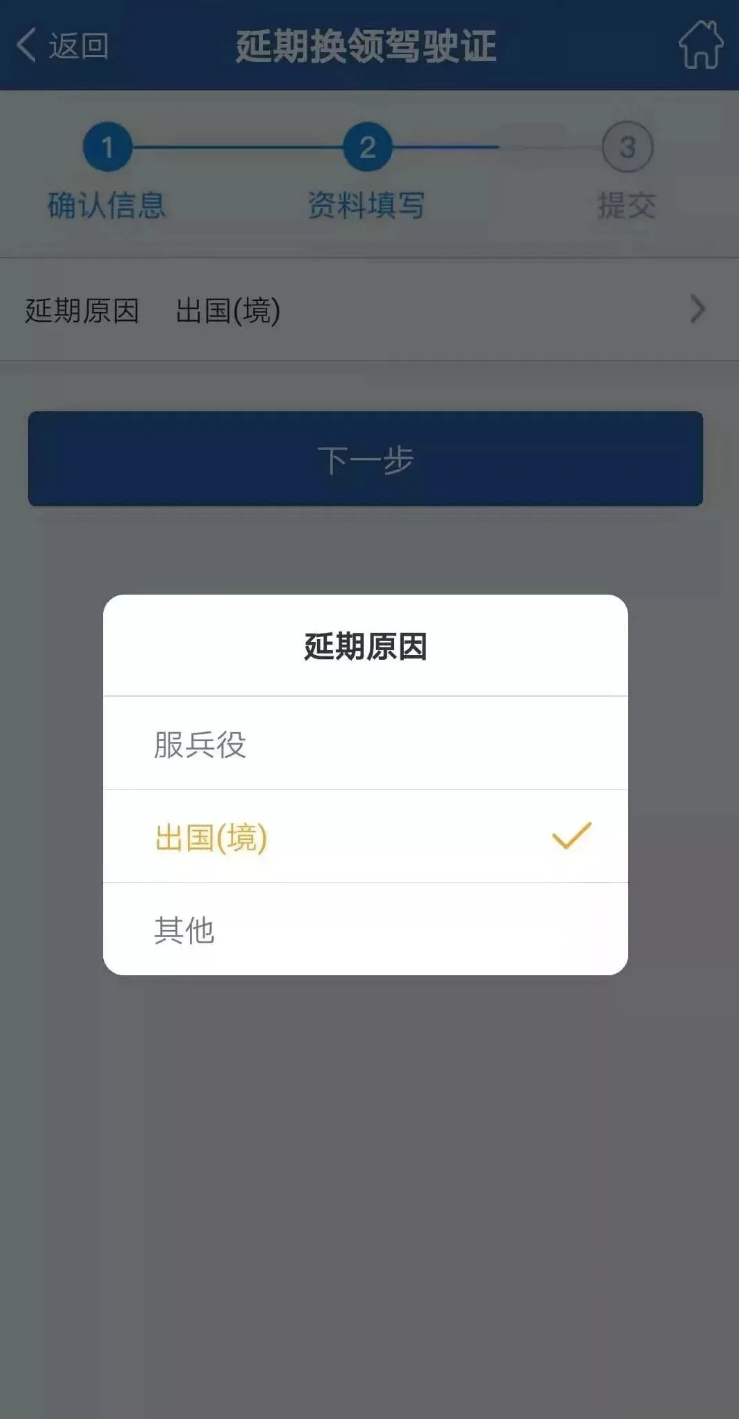Pick 其他 from the reason list

pos(365,930)
